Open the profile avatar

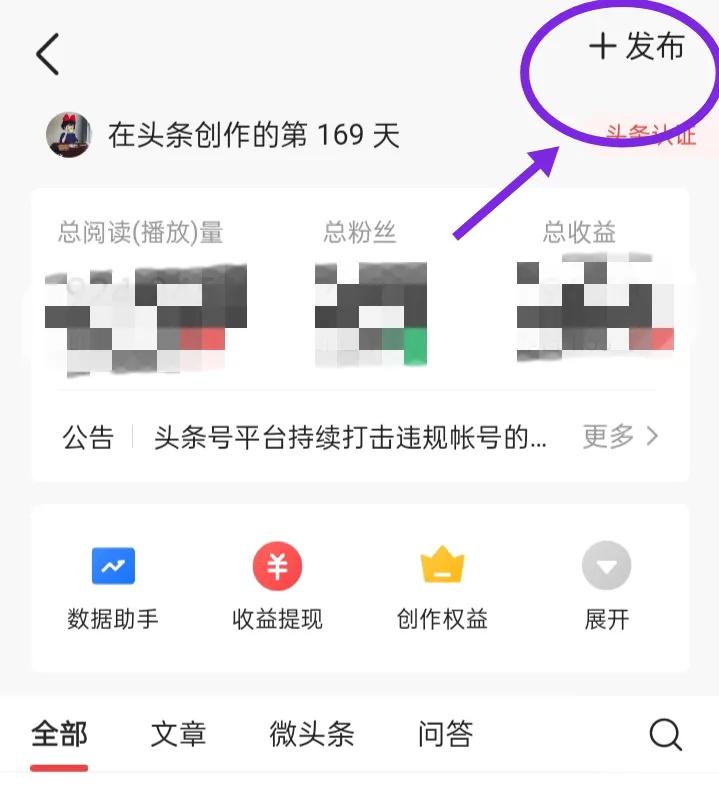pos(69,135)
